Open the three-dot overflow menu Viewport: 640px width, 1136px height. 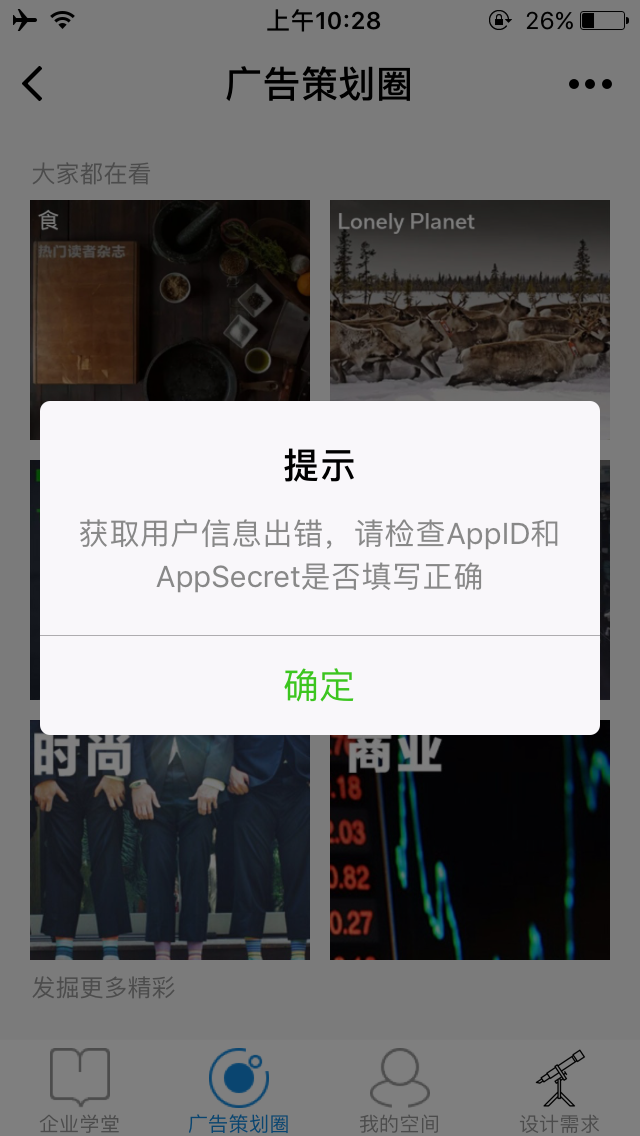(x=590, y=84)
